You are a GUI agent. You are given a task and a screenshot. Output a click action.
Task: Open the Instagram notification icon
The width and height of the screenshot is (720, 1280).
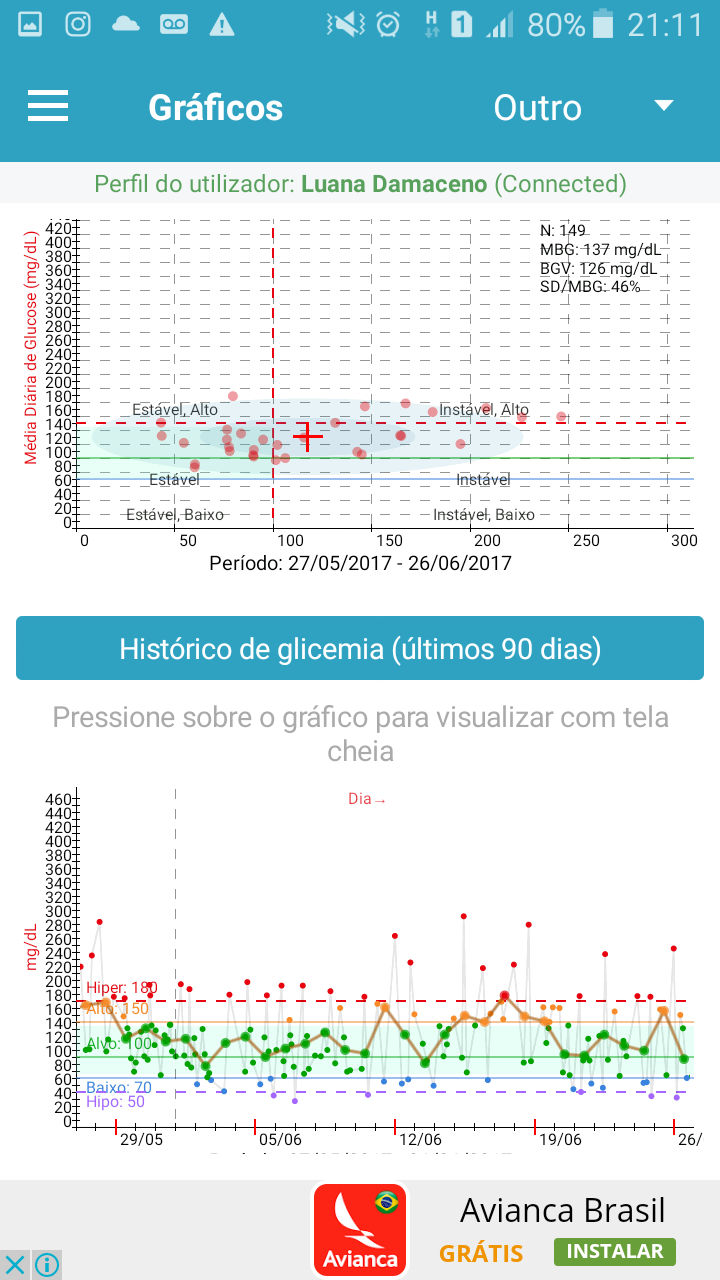point(78,24)
